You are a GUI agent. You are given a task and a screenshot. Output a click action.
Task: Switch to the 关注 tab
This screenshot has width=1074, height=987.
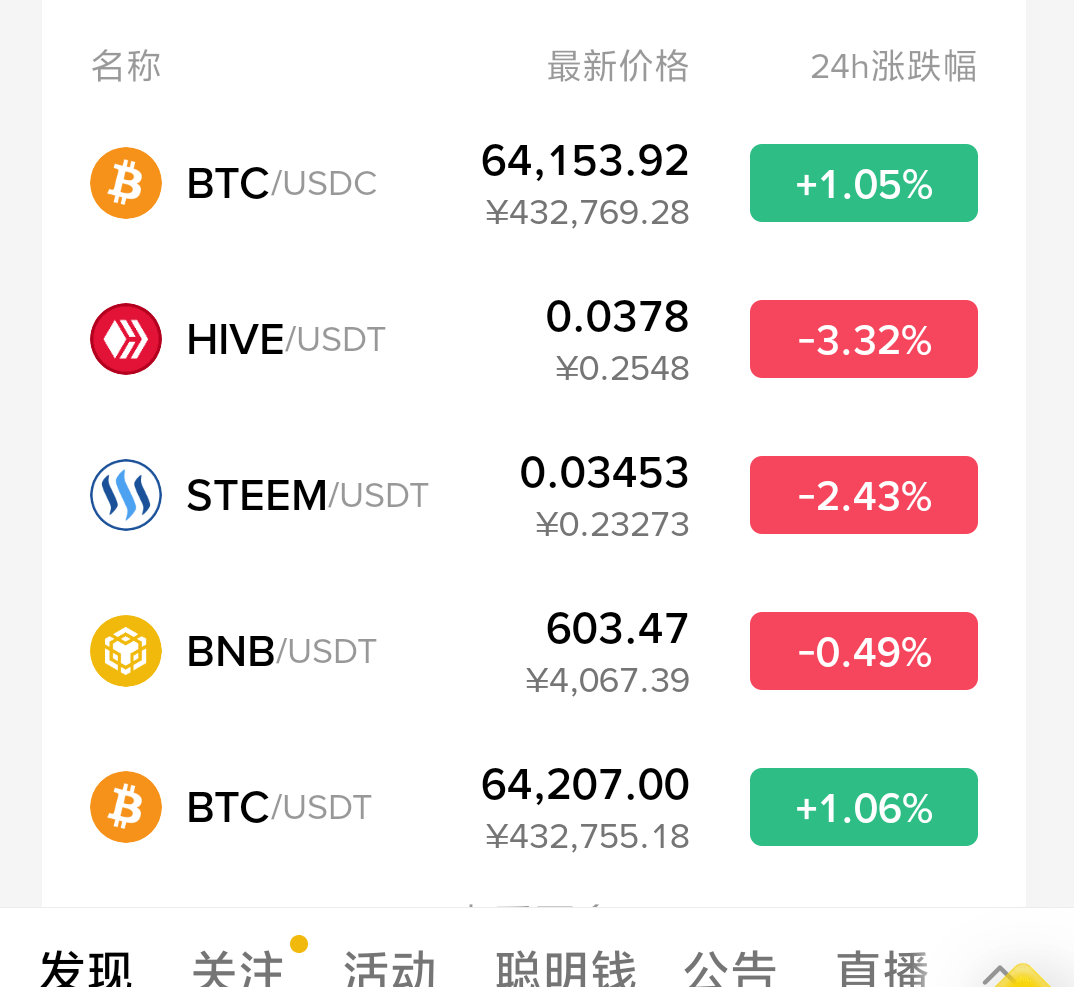238,969
